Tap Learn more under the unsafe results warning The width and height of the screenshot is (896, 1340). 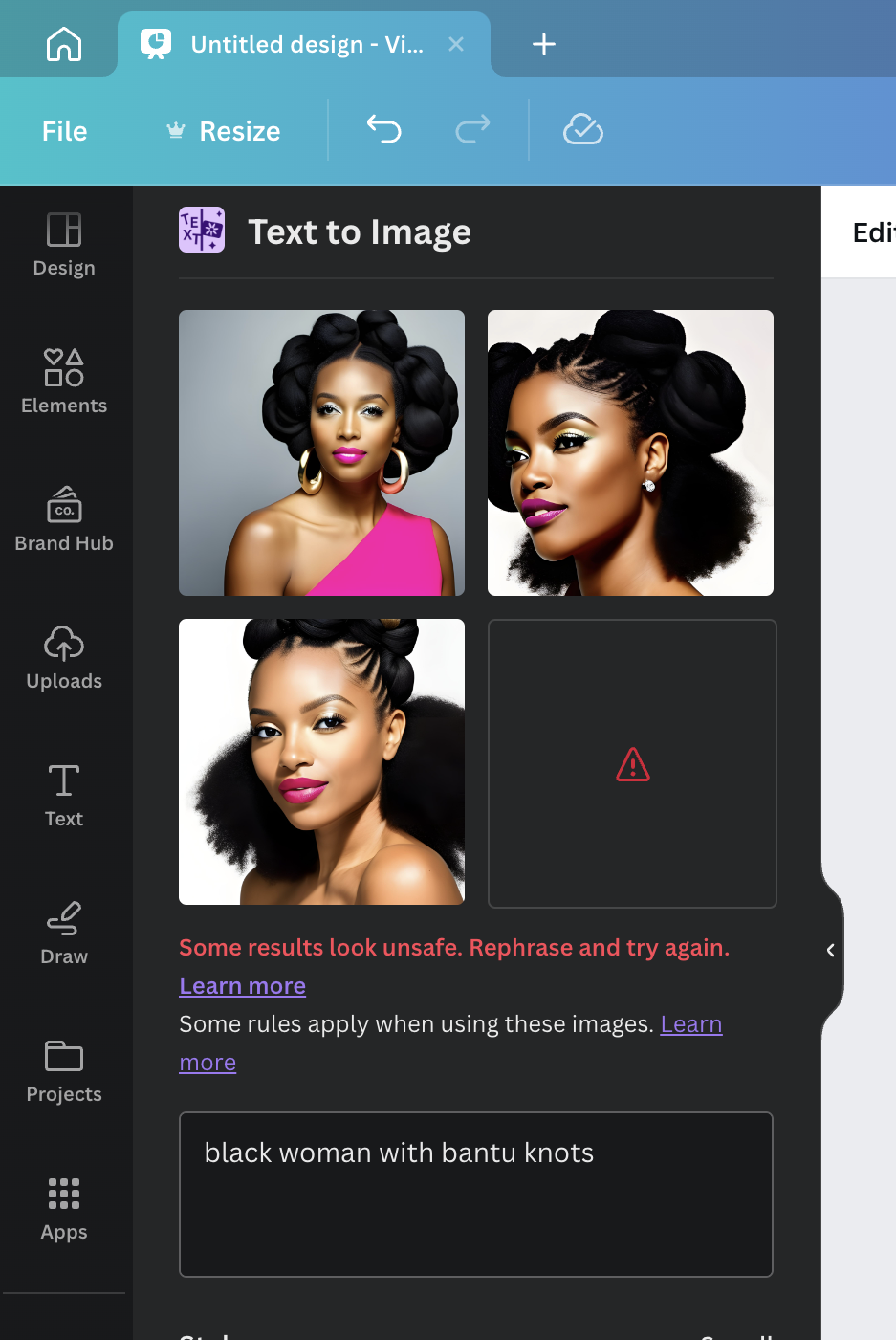coord(242,986)
